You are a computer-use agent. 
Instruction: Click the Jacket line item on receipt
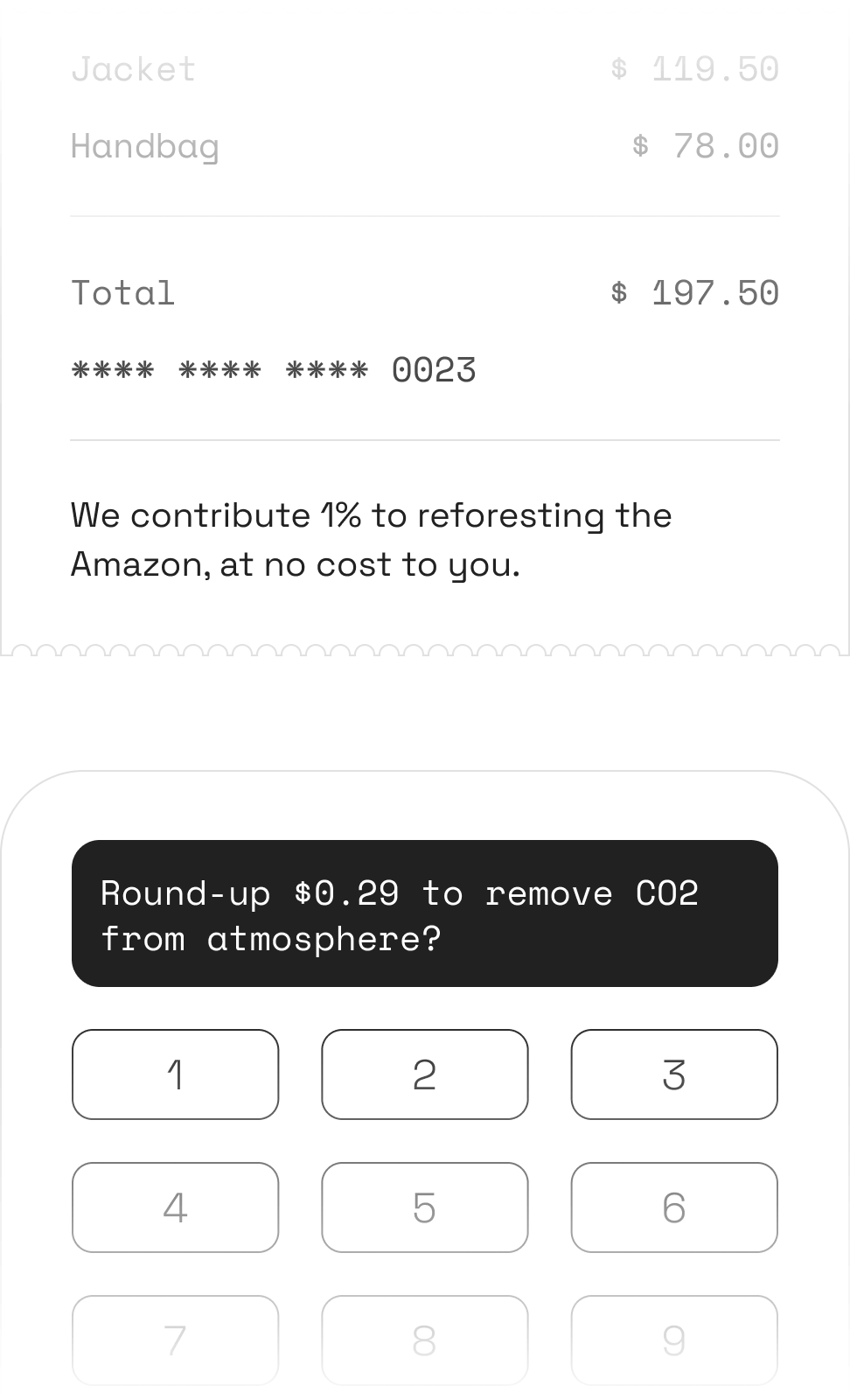click(133, 68)
